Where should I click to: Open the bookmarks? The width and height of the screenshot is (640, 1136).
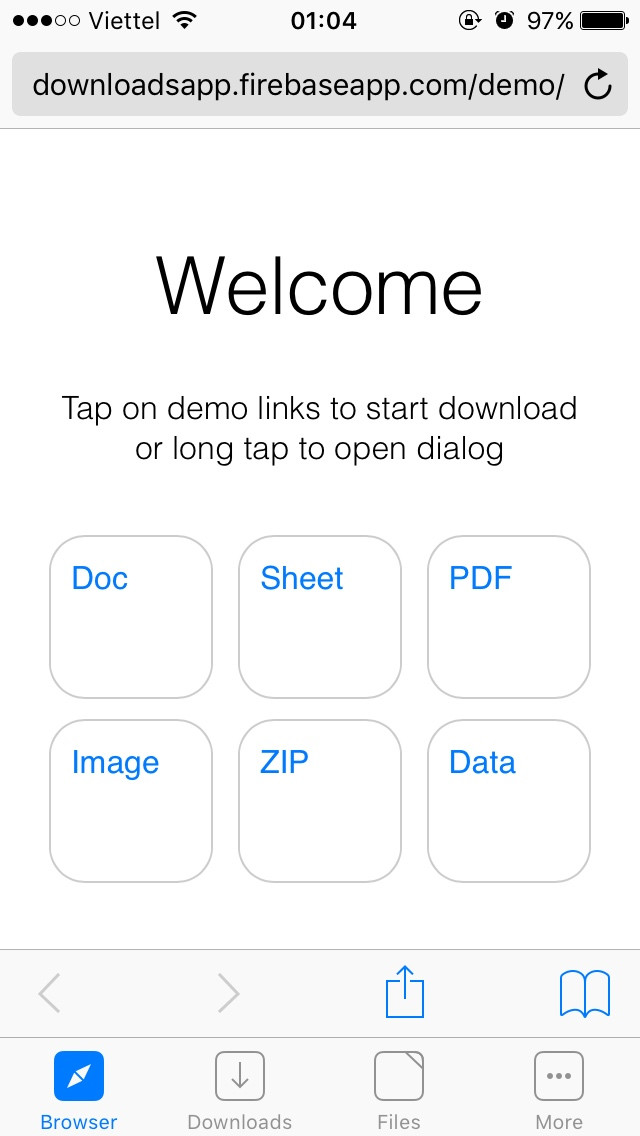(585, 993)
